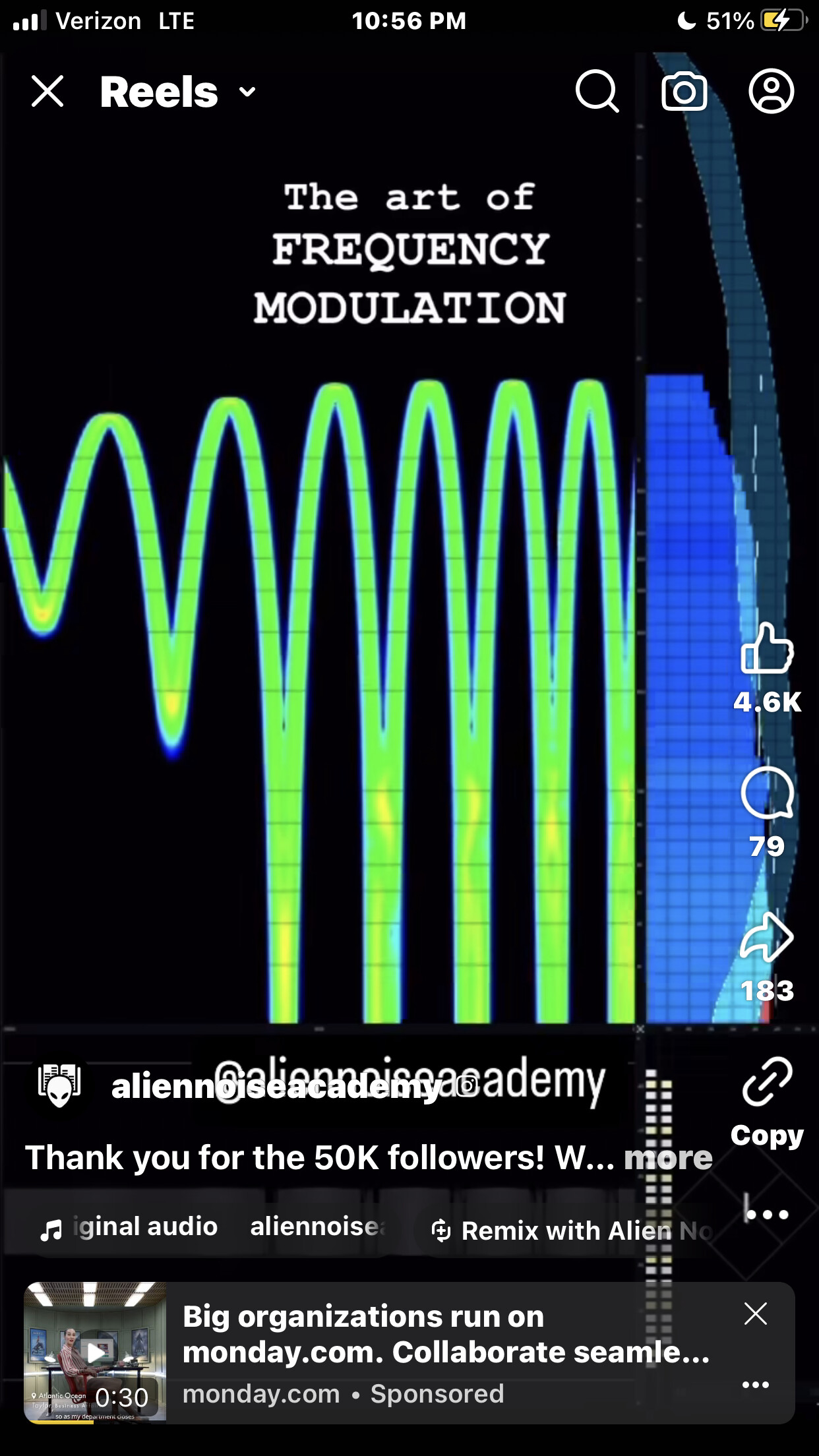Close the Reels viewer

[47, 91]
